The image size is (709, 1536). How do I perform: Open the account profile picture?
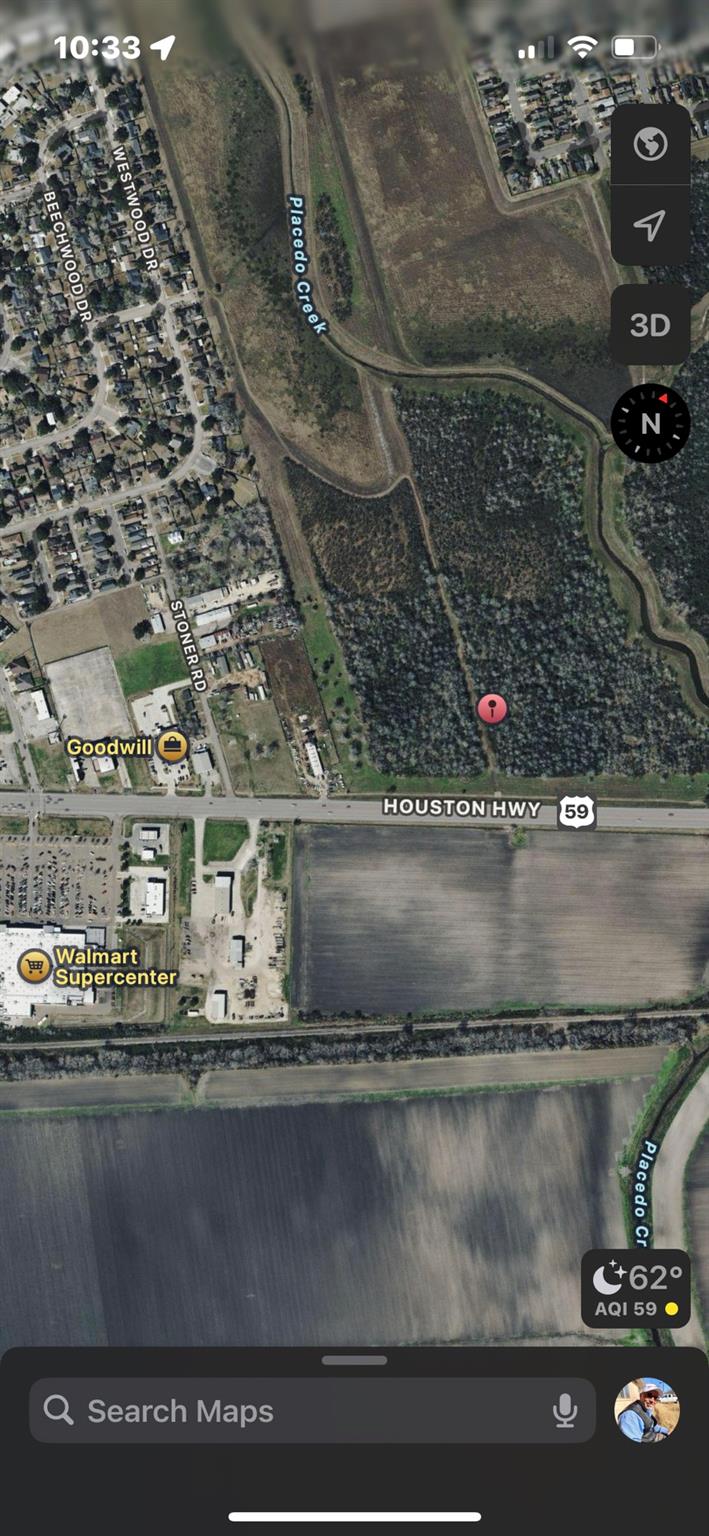(647, 1410)
